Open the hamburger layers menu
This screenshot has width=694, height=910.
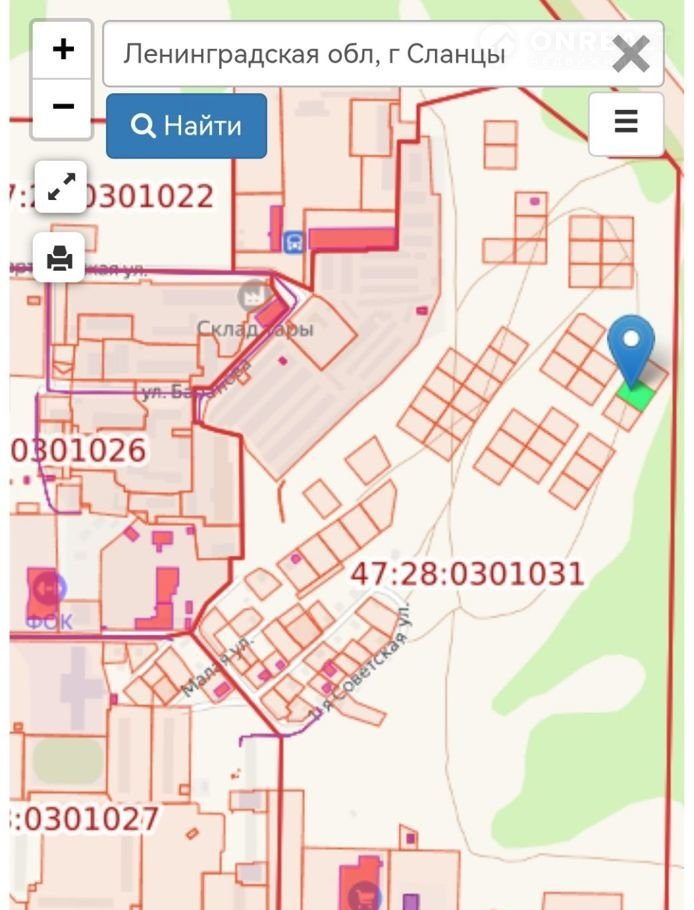pos(626,123)
